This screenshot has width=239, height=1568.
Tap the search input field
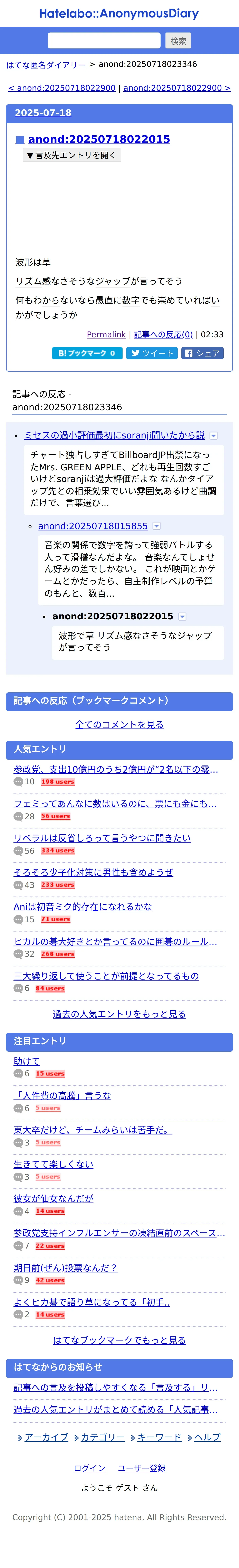tap(104, 41)
